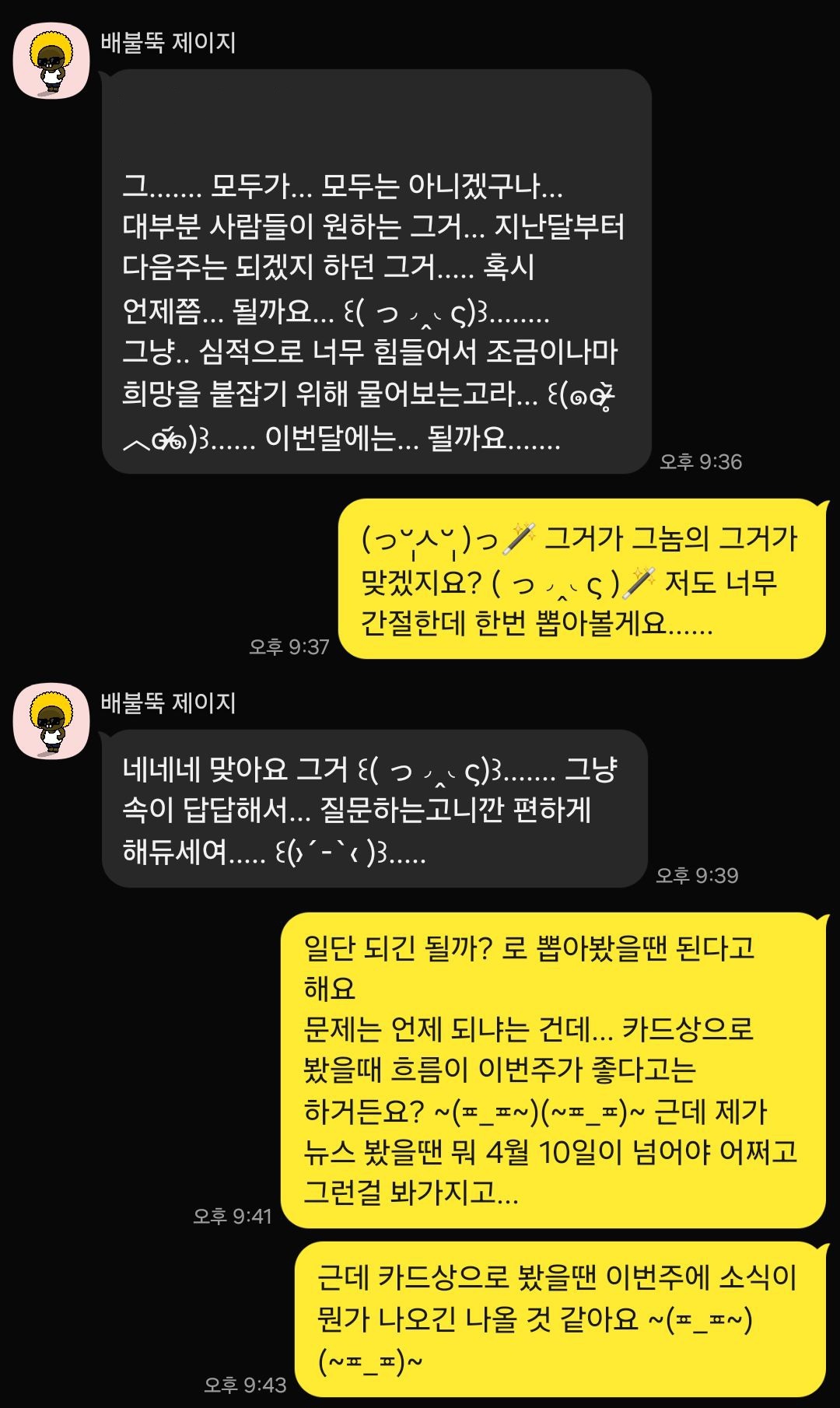
Task: Open 배불뚝 제이지's profile picture above the 9:36 message
Action: coord(51,61)
